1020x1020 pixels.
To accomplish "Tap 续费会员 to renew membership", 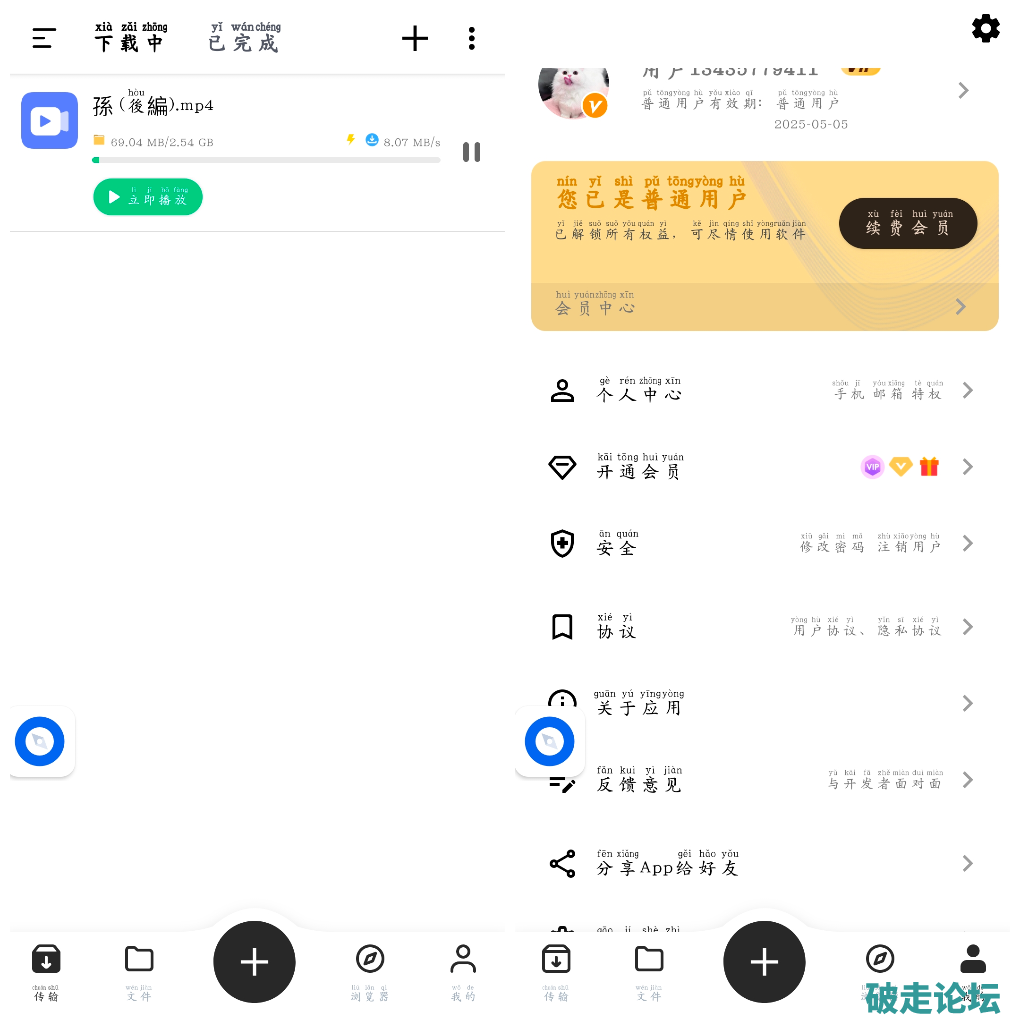I will pyautogui.click(x=907, y=223).
